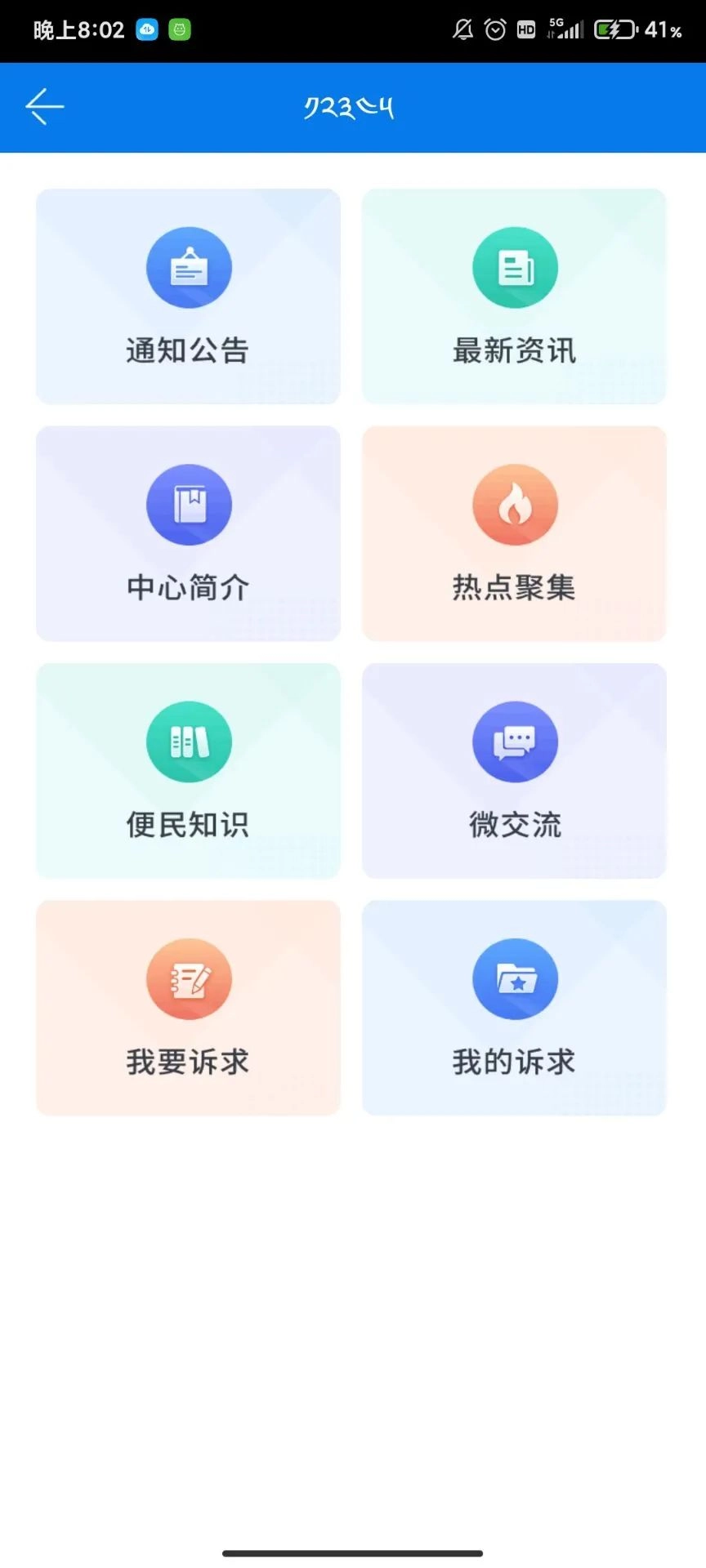View the 热点聚集 section

tap(514, 532)
